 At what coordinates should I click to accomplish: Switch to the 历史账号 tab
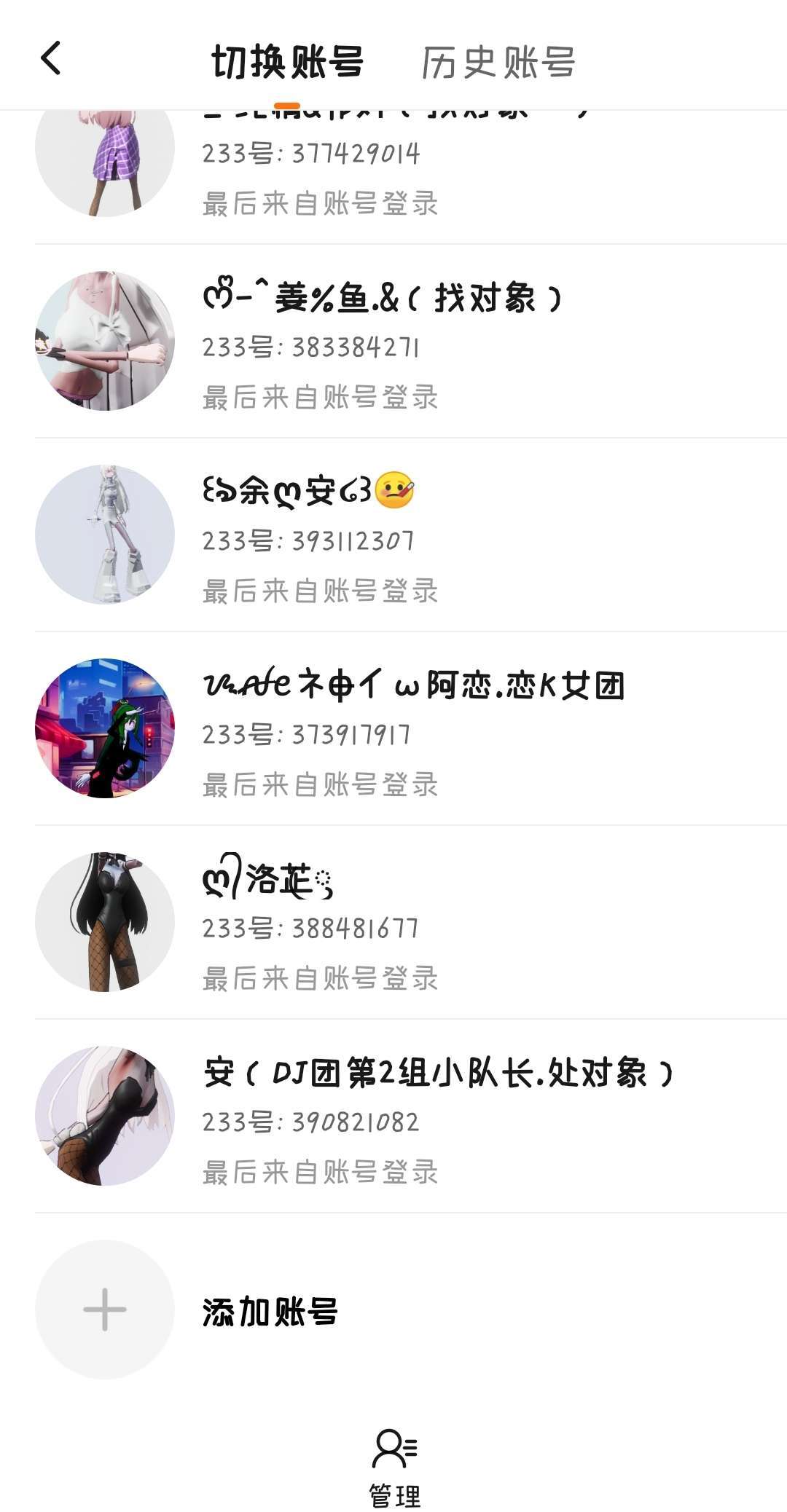click(x=498, y=63)
